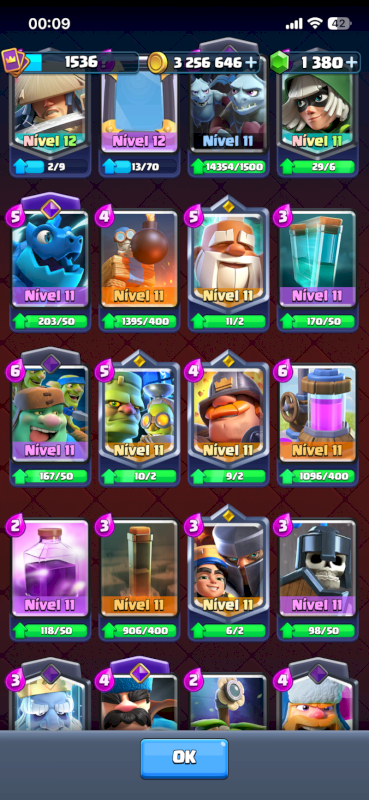Select the Bomb Tower card 1395/400

click(x=139, y=268)
